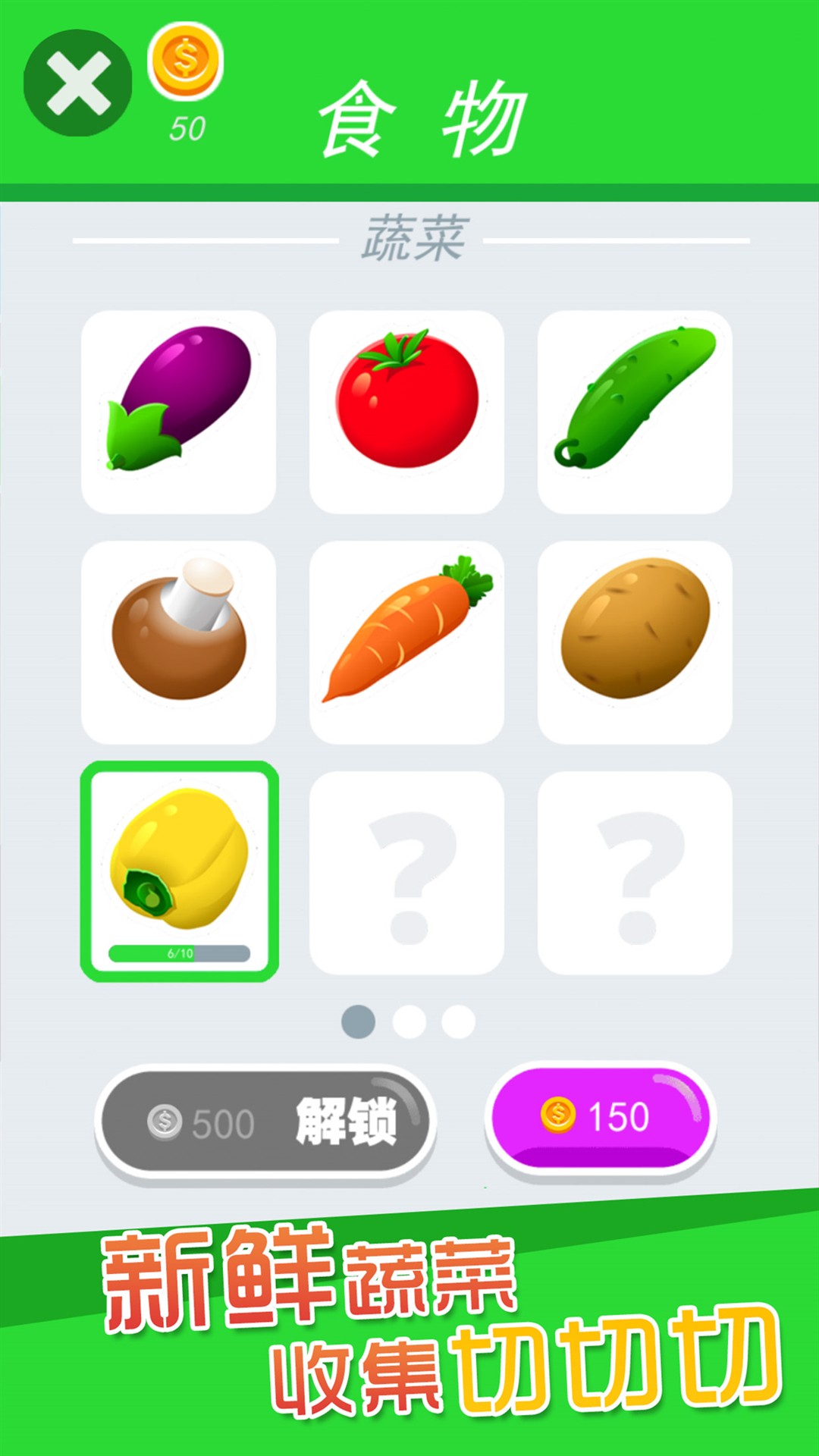Tap the 500 解锁 unlock button

pos(265,1121)
